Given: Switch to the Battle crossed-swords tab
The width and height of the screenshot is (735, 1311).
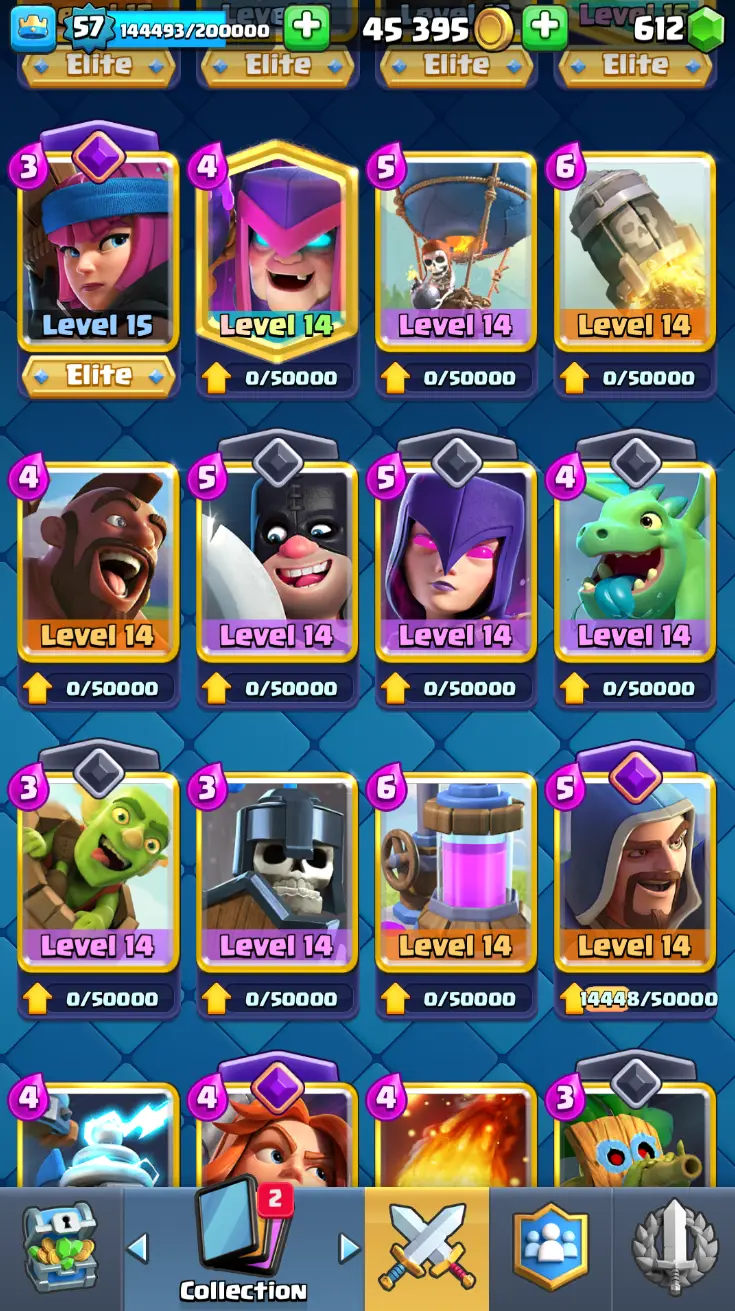Looking at the screenshot, I should pyautogui.click(x=427, y=1248).
